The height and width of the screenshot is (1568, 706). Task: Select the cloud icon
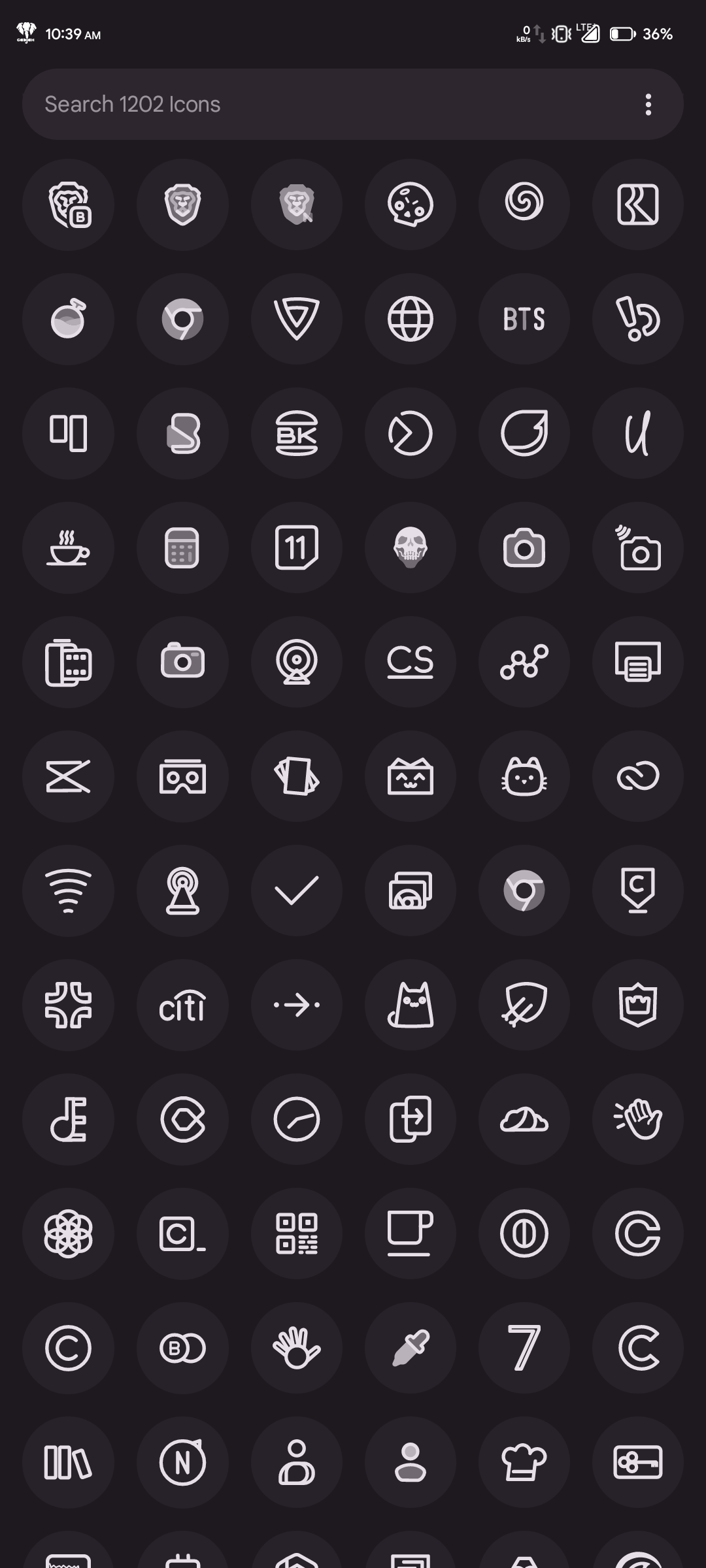pyautogui.click(x=524, y=1119)
